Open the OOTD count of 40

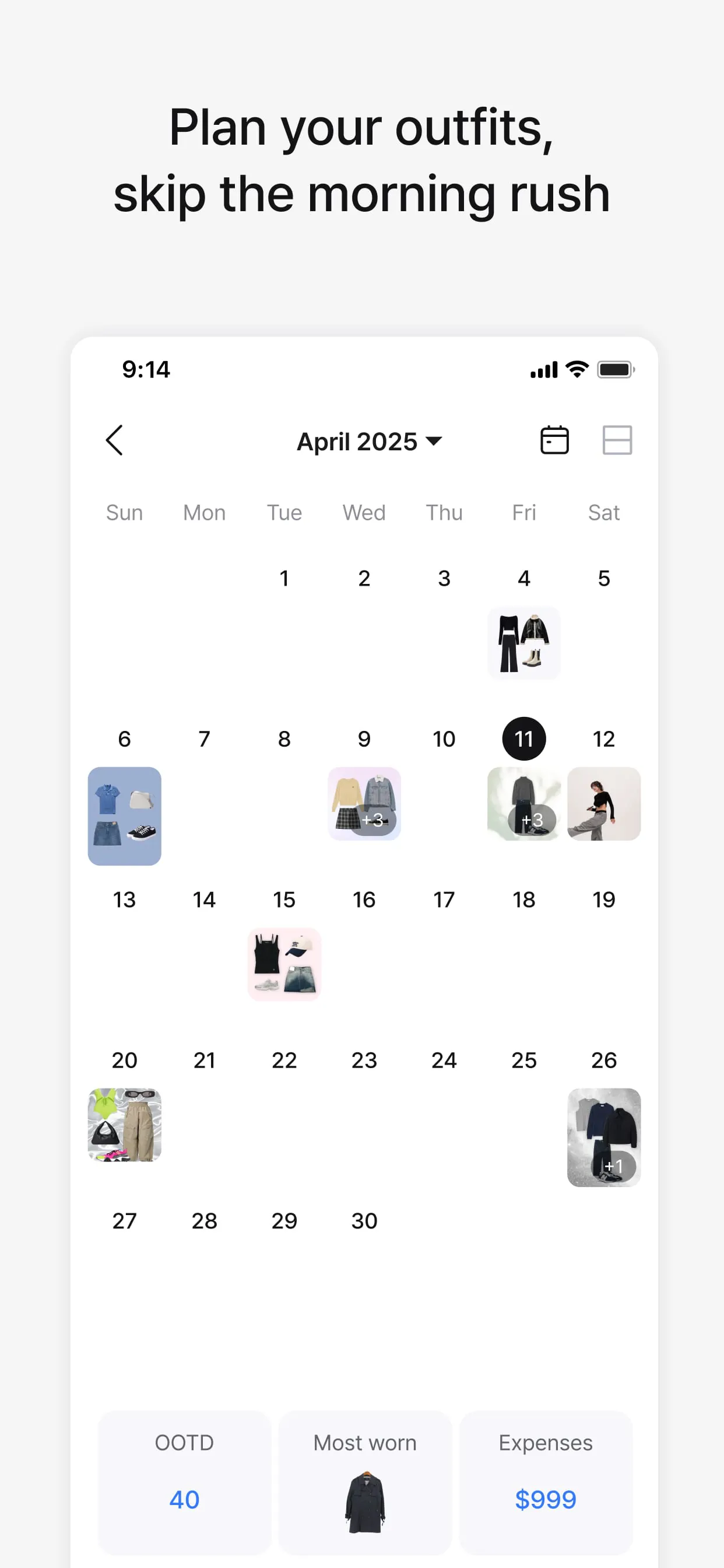pos(184,1499)
